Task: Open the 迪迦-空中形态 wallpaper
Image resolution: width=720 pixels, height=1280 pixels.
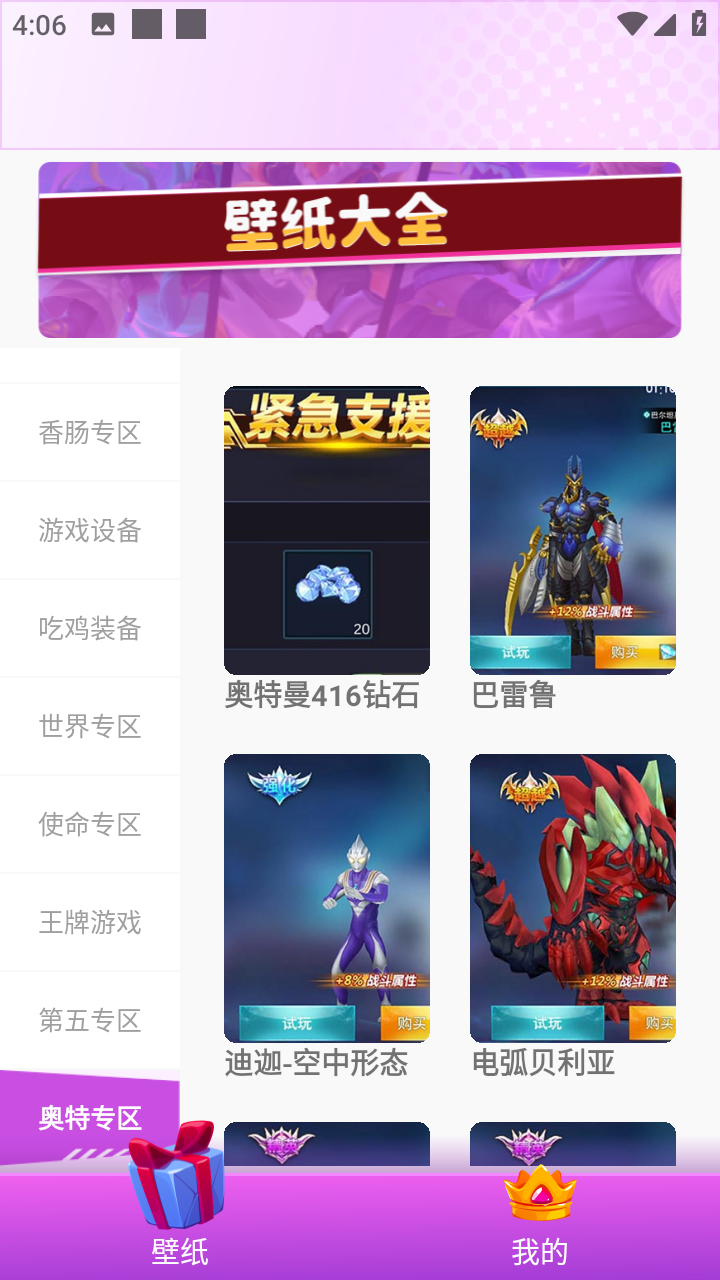Action: tap(327, 898)
